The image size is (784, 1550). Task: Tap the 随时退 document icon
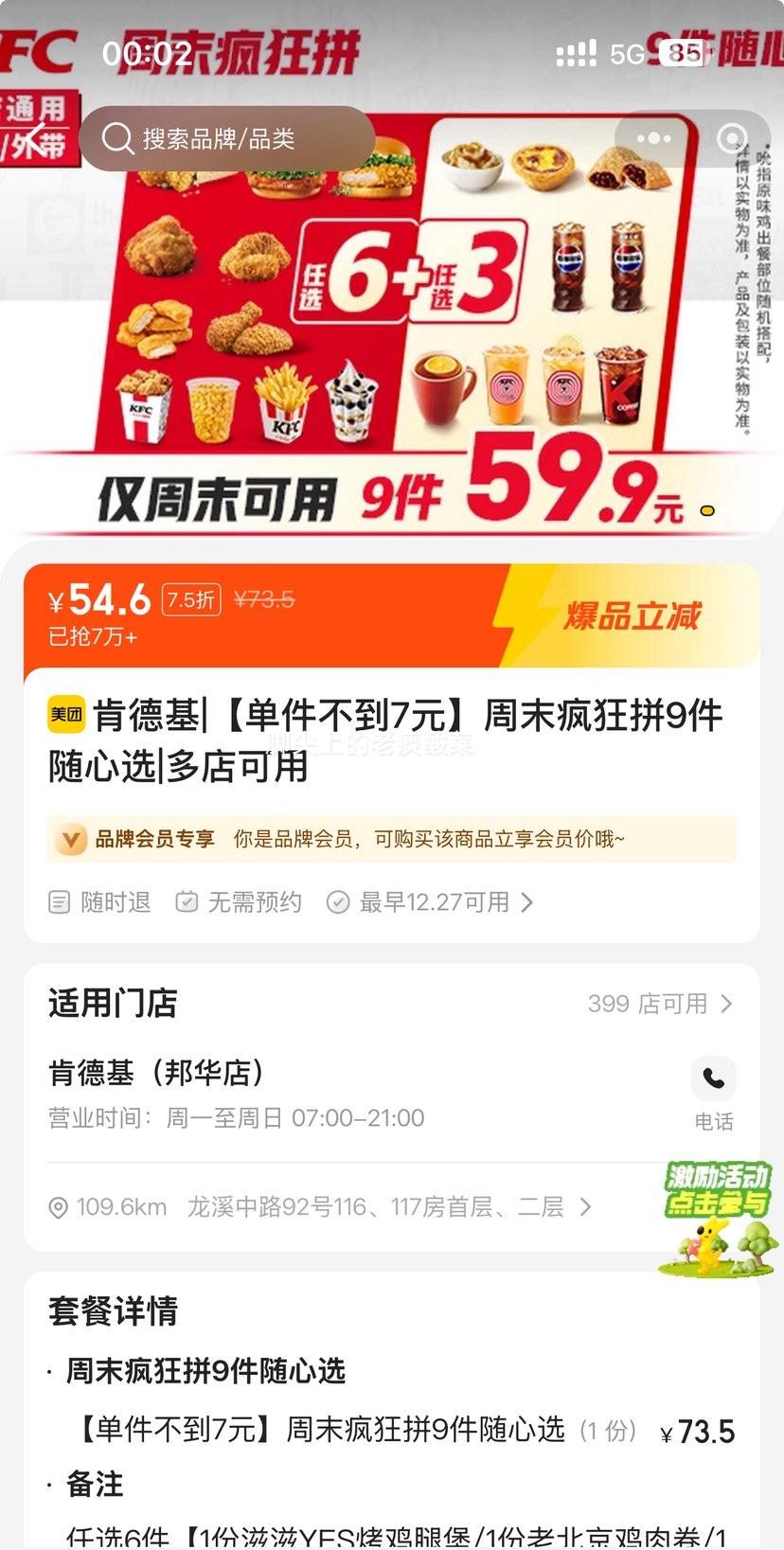pos(59,902)
